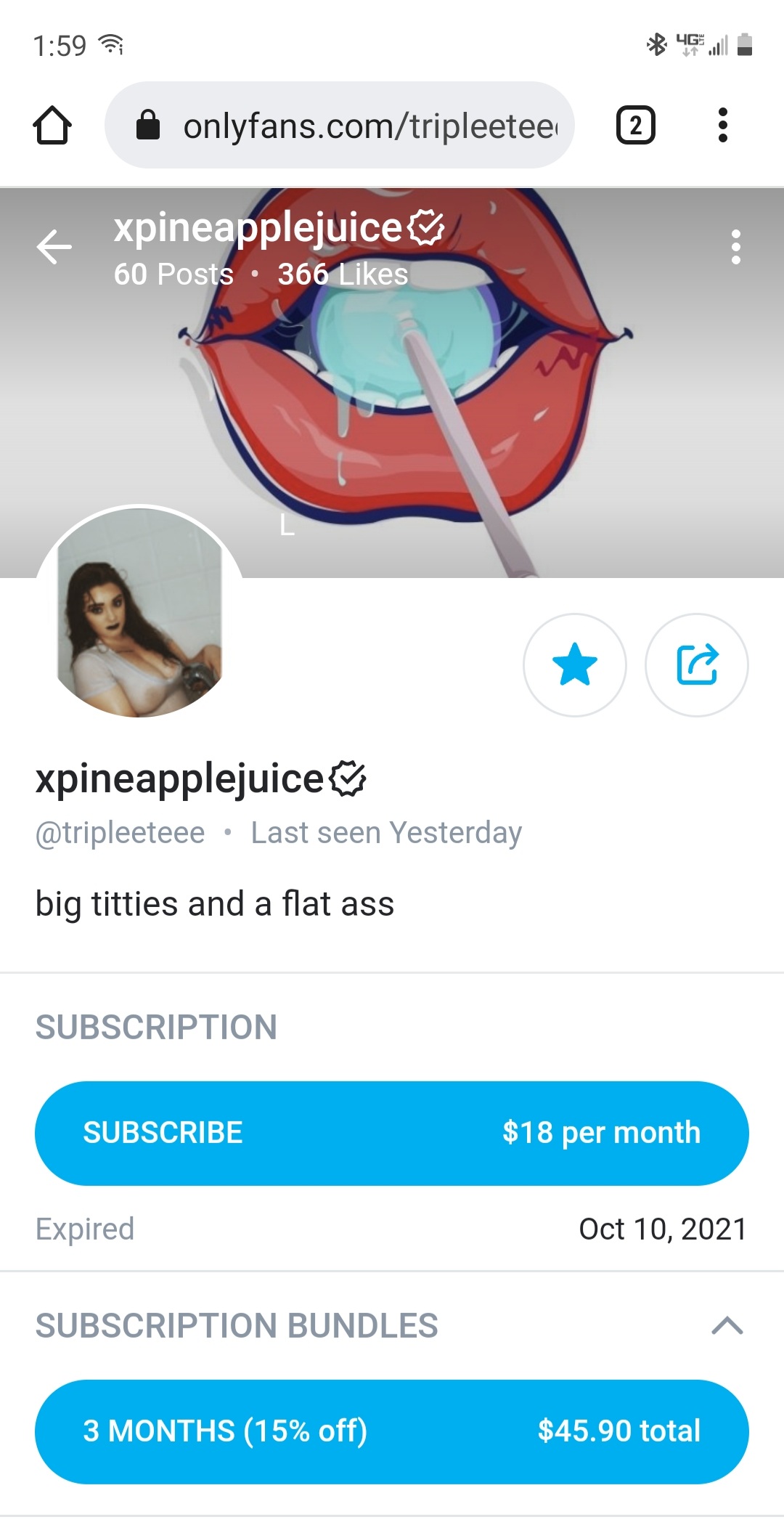Image resolution: width=784 pixels, height=1533 pixels.
Task: Collapse the Subscription Bundles section
Action: [x=727, y=1325]
